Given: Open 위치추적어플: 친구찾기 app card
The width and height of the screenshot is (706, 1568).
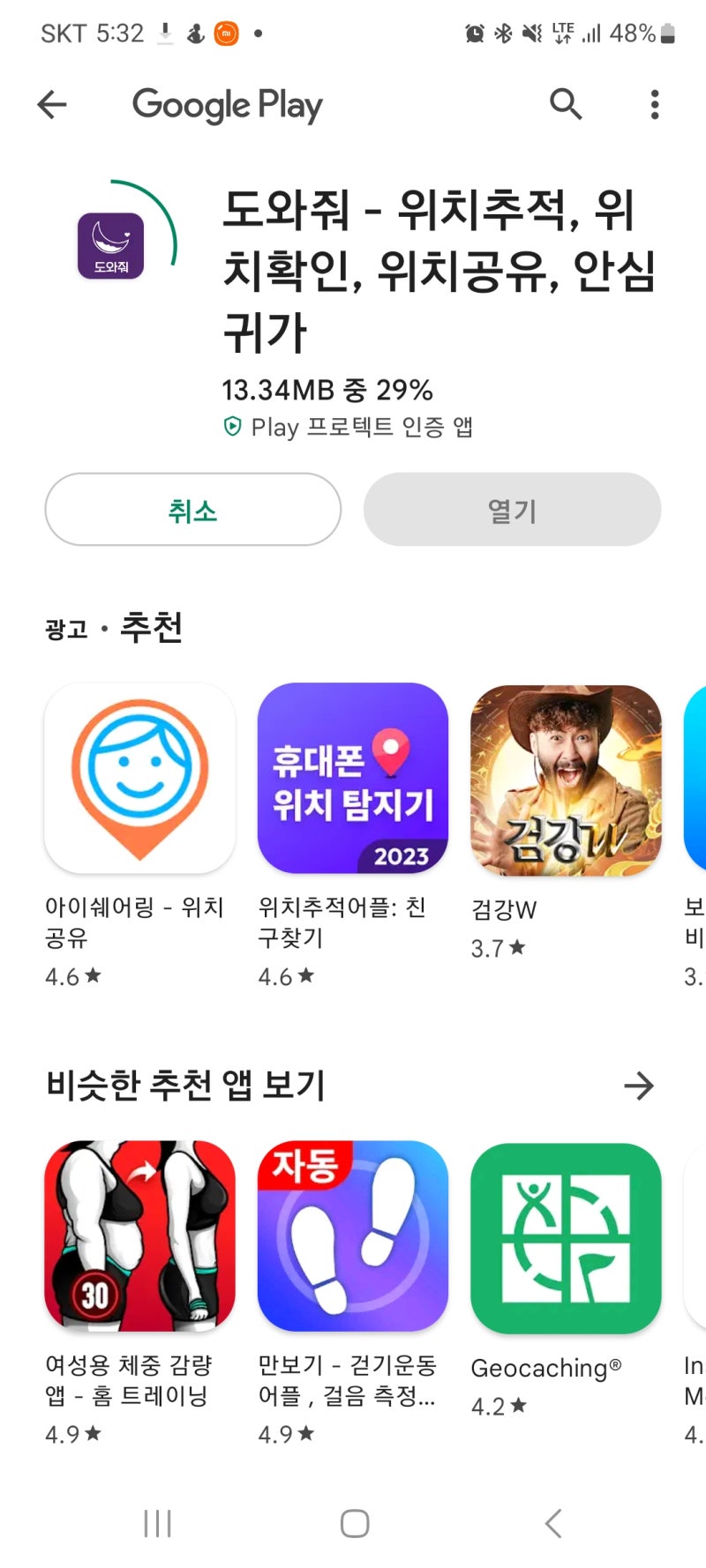Looking at the screenshot, I should (352, 779).
